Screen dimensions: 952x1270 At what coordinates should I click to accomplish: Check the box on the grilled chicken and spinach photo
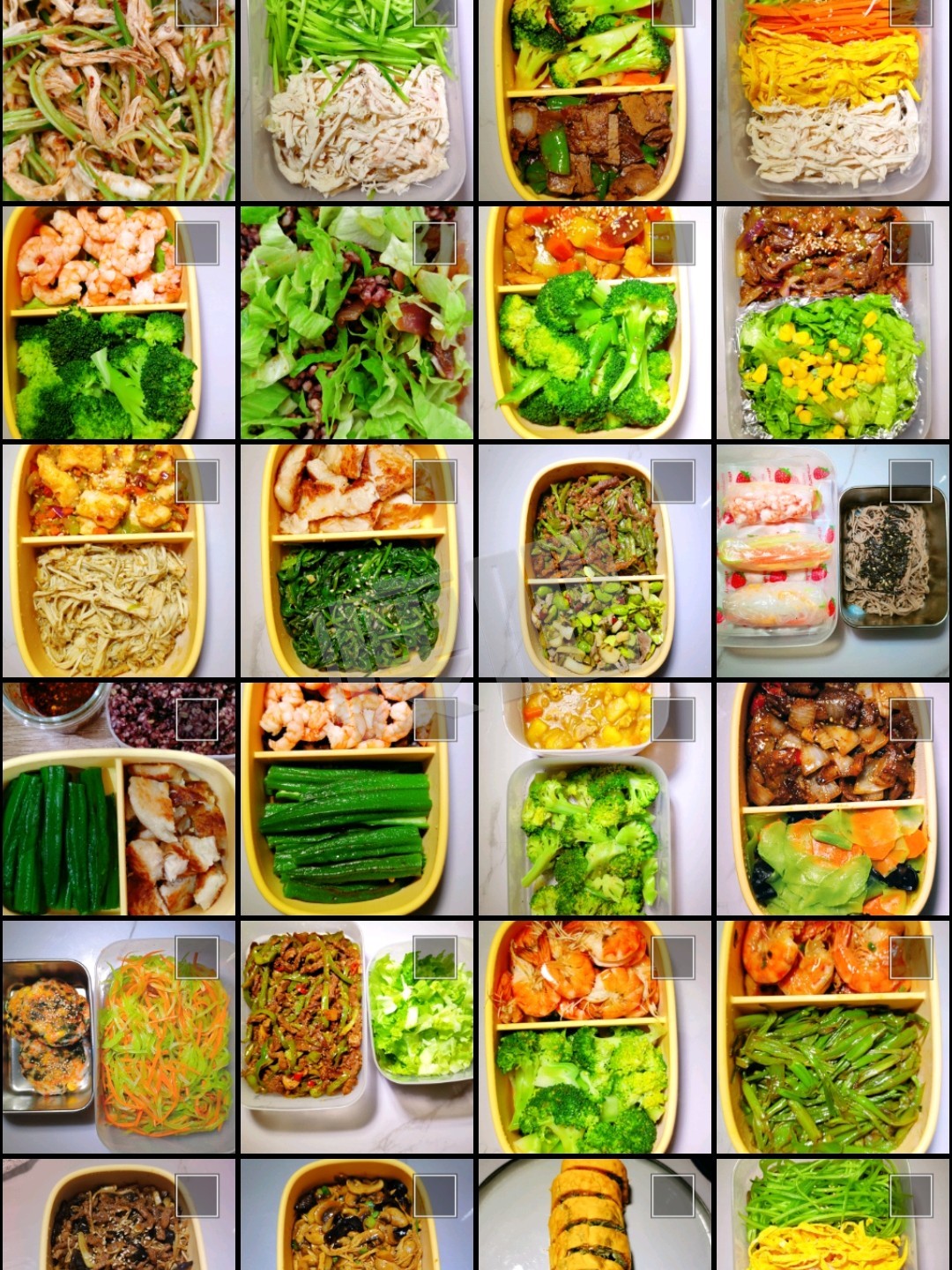(x=435, y=482)
